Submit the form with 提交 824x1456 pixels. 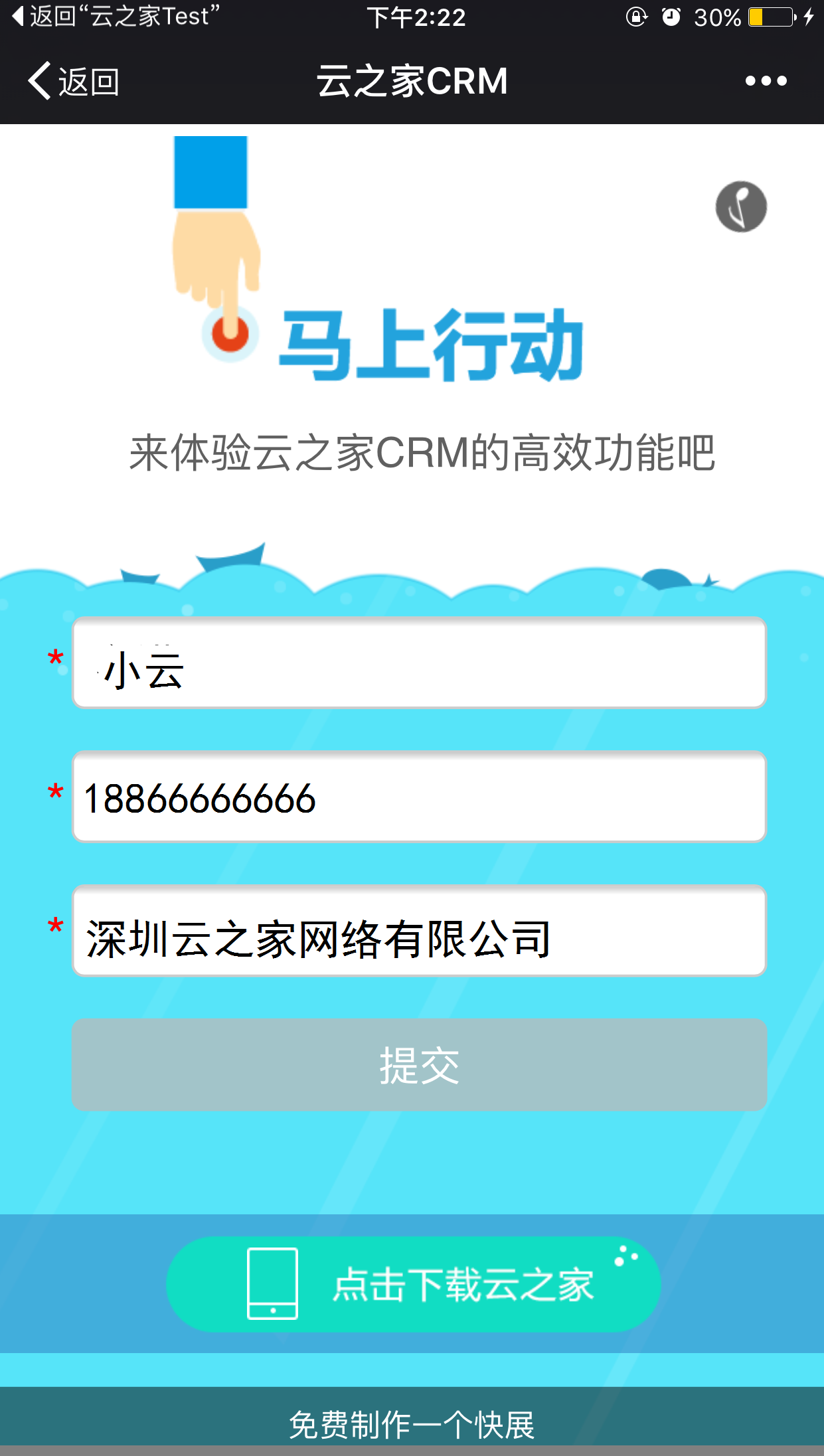click(418, 1064)
